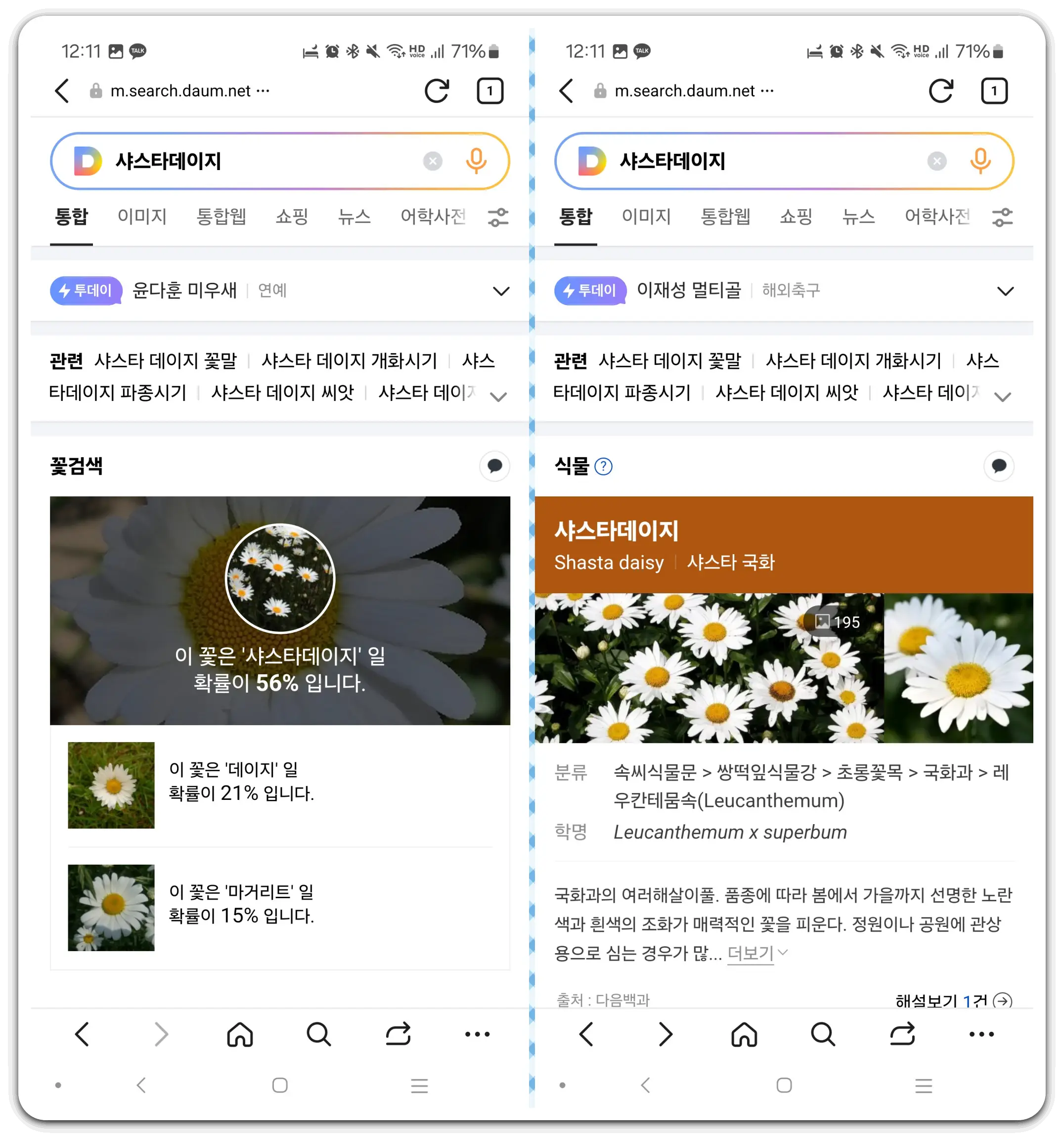Switch to the 이미지 tab
The width and height of the screenshot is (1064, 1141).
141,217
